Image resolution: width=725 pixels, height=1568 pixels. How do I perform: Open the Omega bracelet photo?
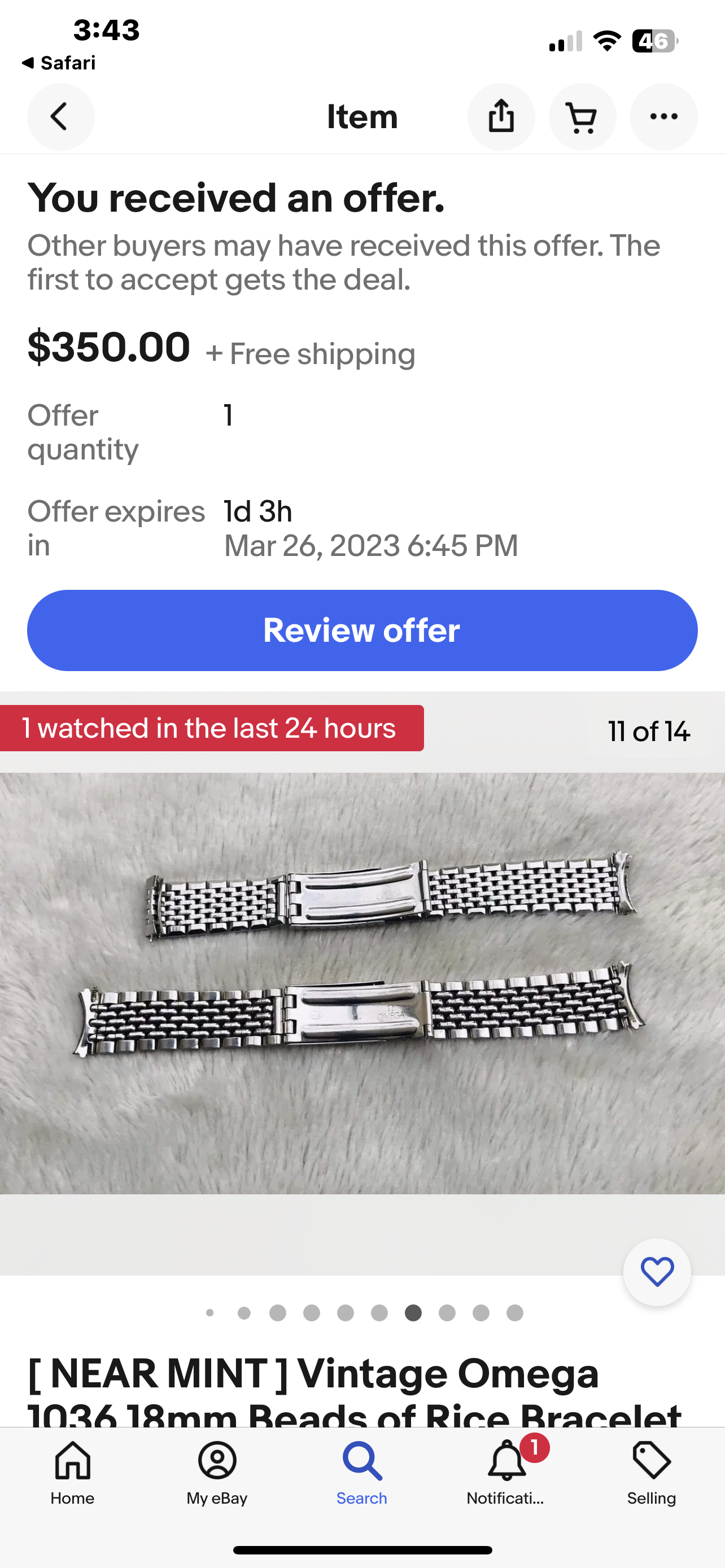click(362, 983)
